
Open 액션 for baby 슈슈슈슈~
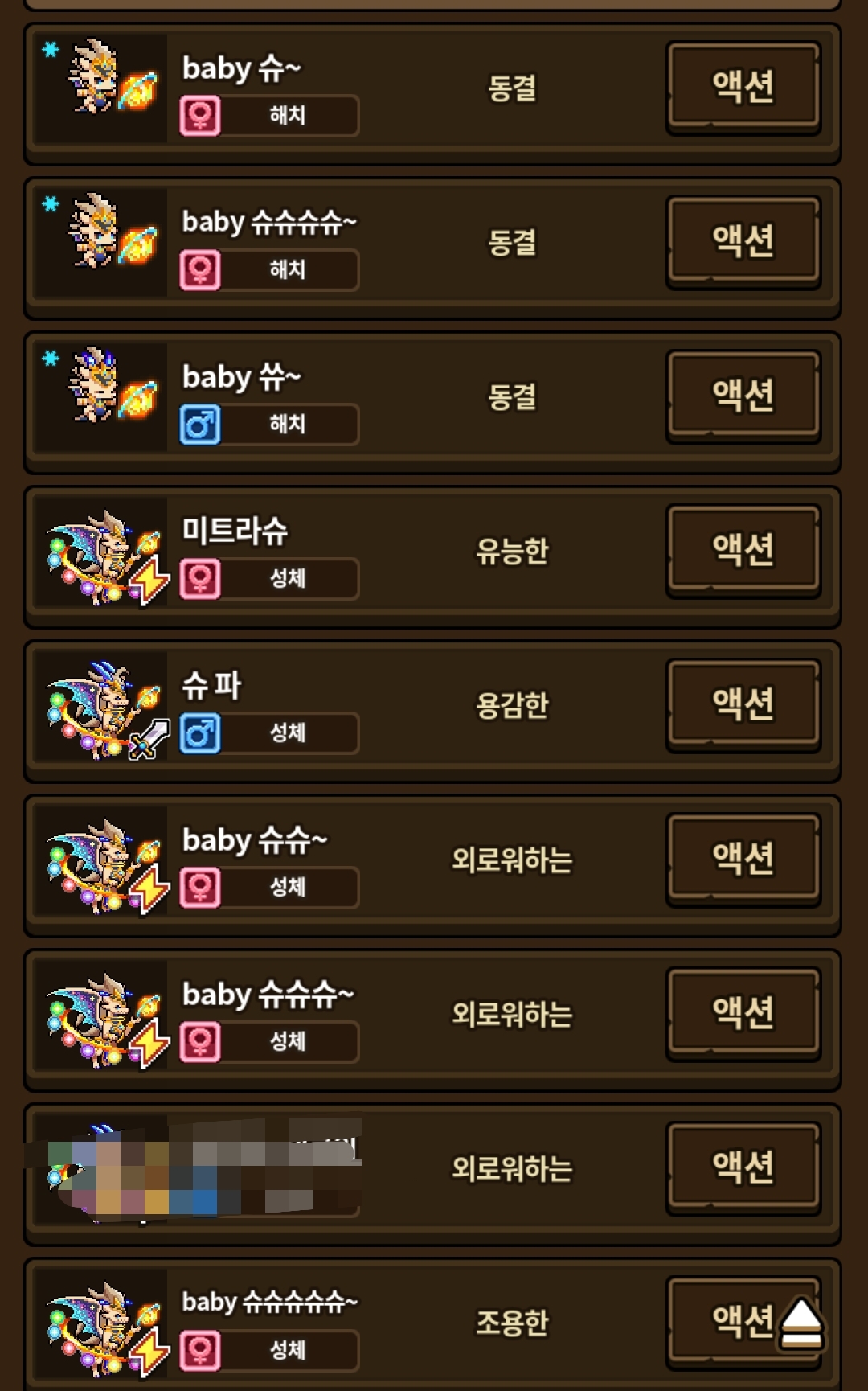click(743, 241)
